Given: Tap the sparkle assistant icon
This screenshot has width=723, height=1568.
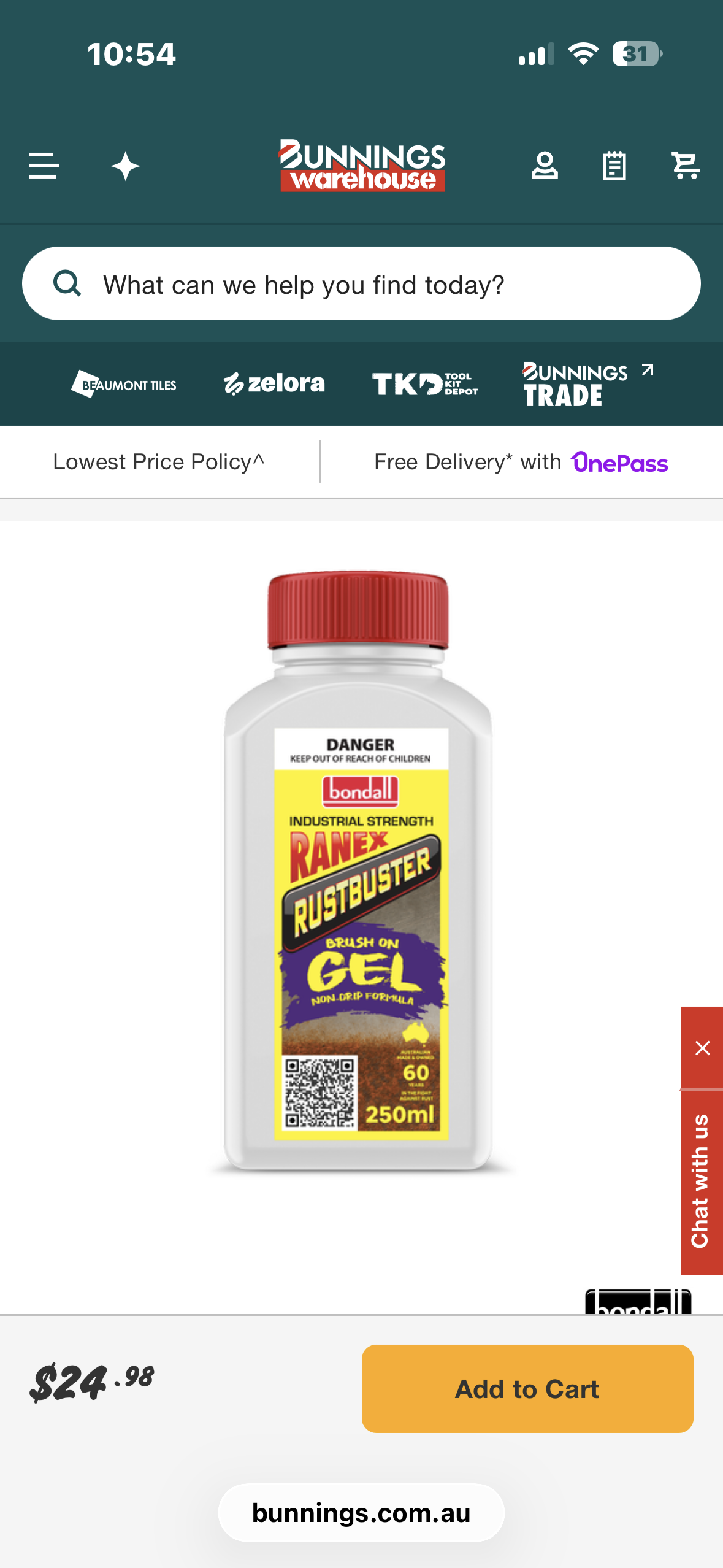Looking at the screenshot, I should [126, 166].
